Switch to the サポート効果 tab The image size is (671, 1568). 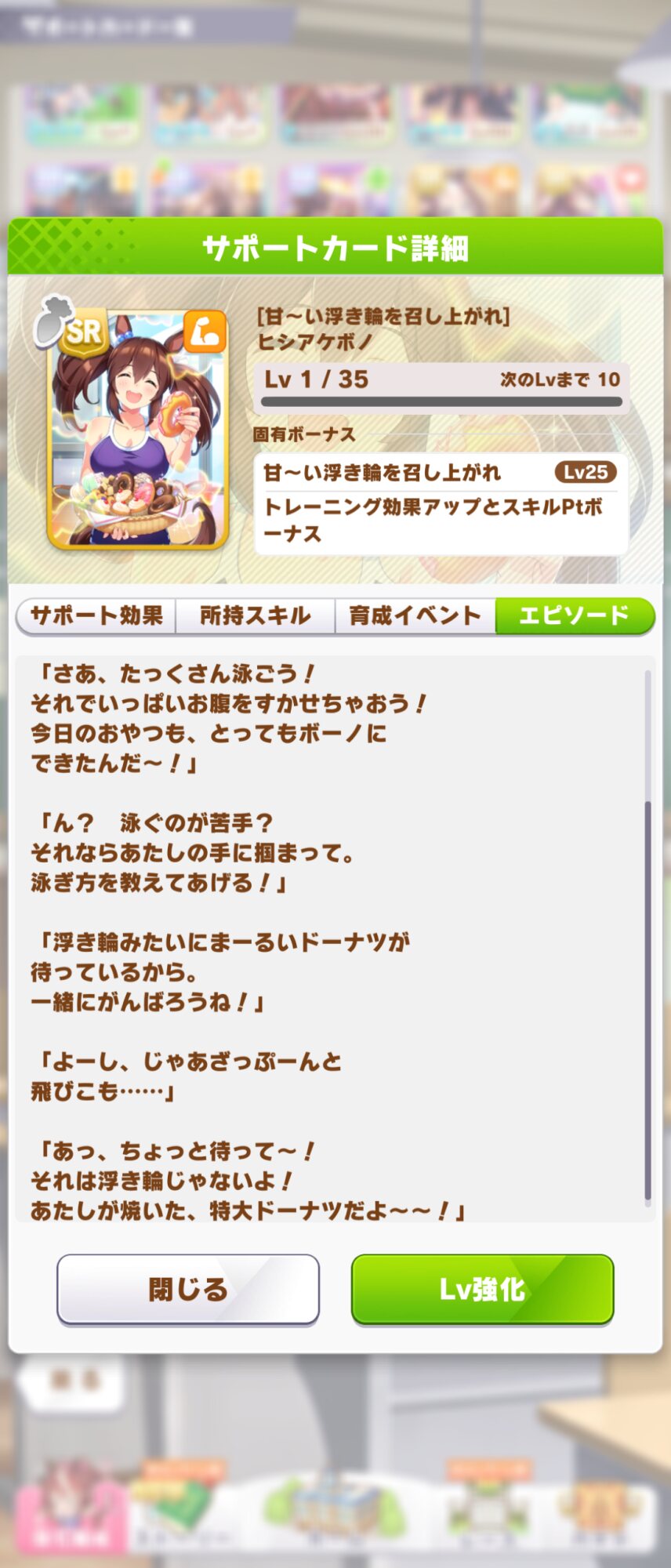96,615
